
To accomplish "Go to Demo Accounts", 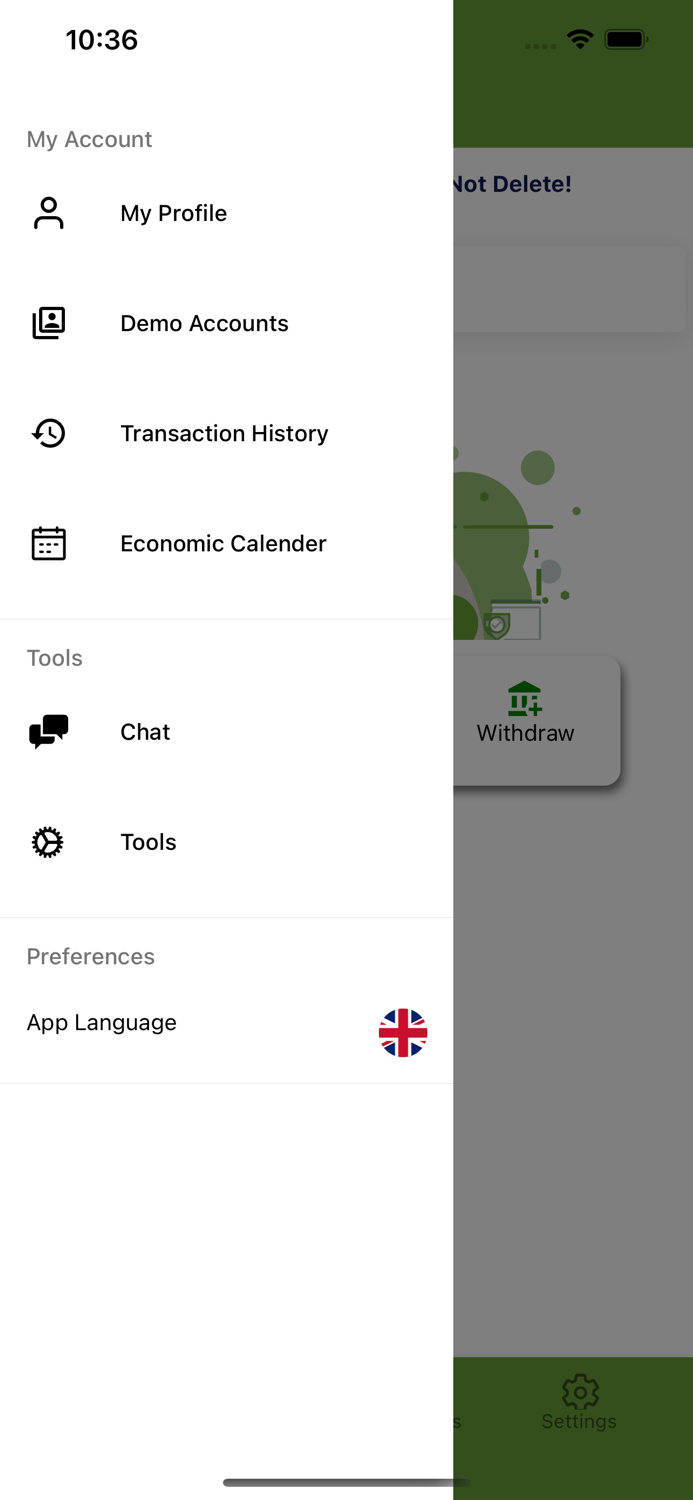I will coord(226,323).
